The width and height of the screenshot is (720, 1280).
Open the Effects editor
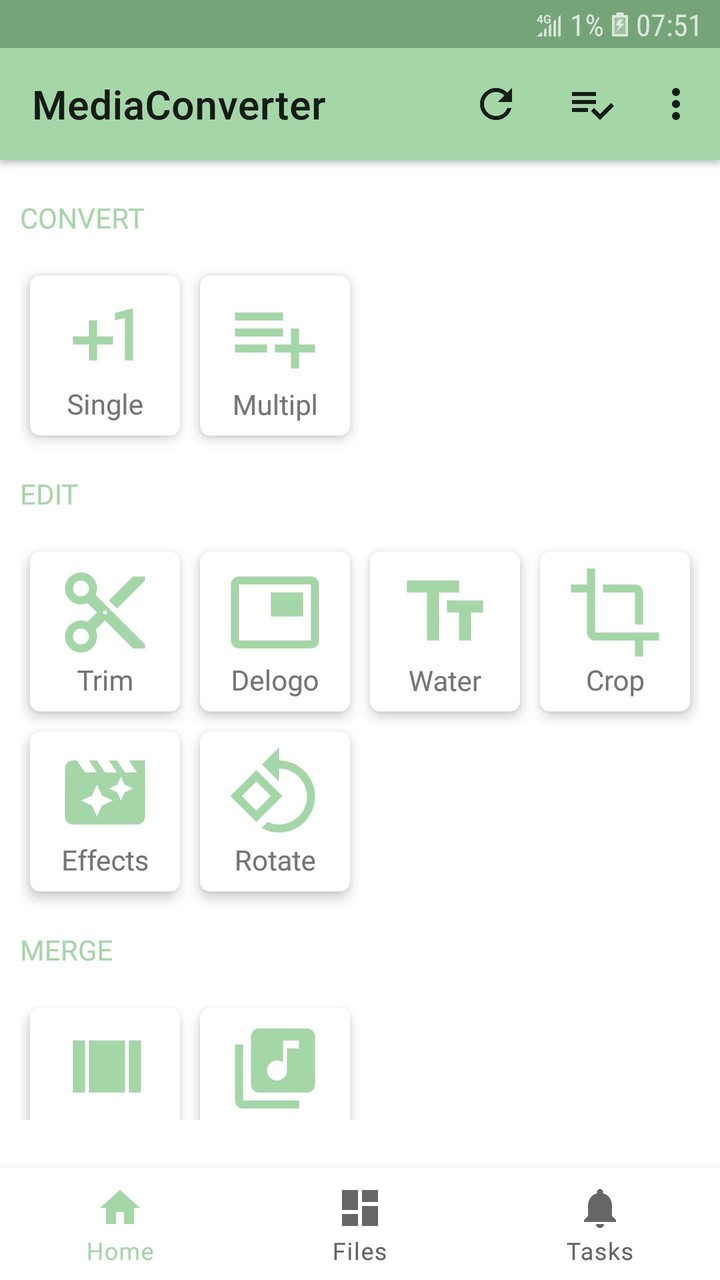104,810
